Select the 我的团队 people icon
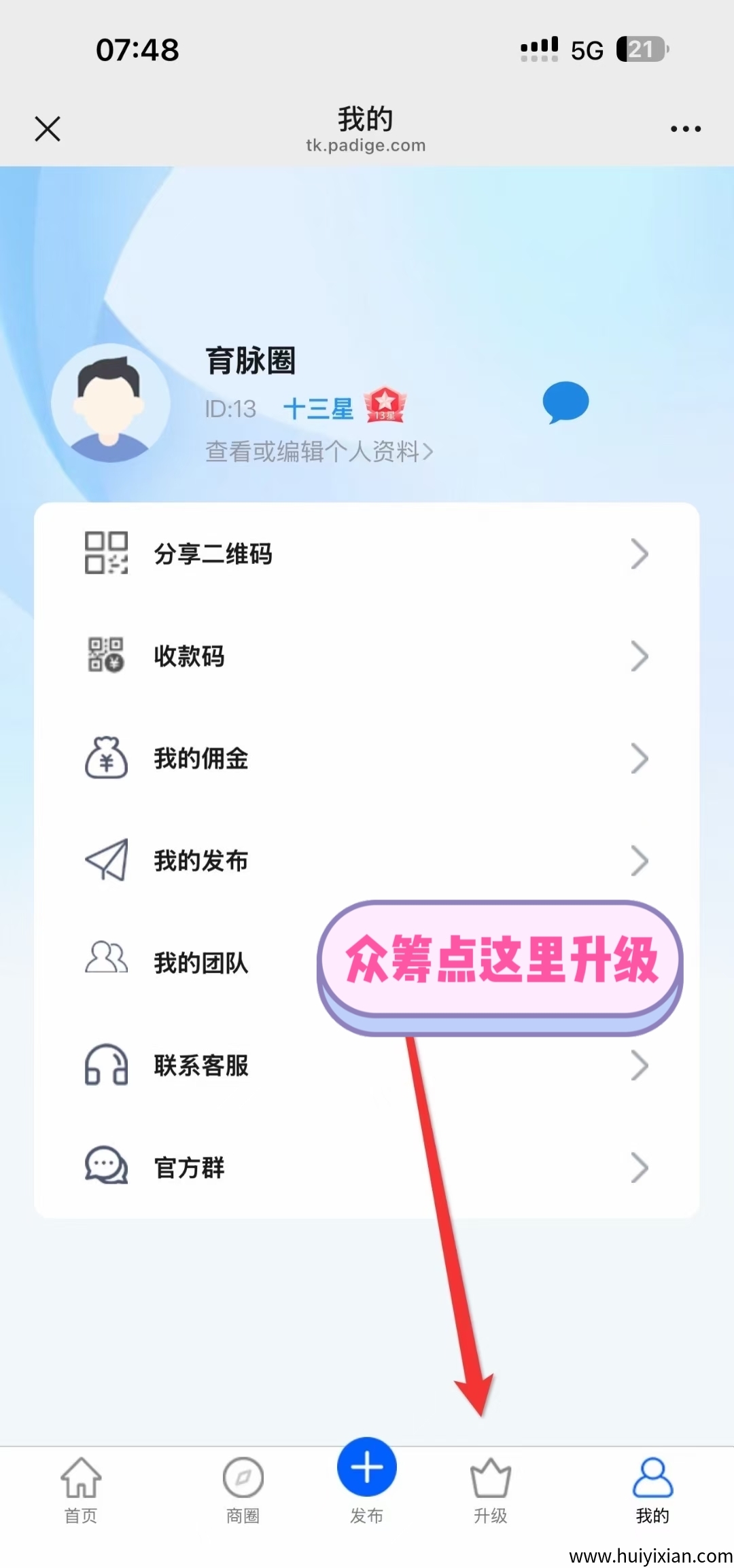Viewport: 734px width, 1568px height. [107, 962]
